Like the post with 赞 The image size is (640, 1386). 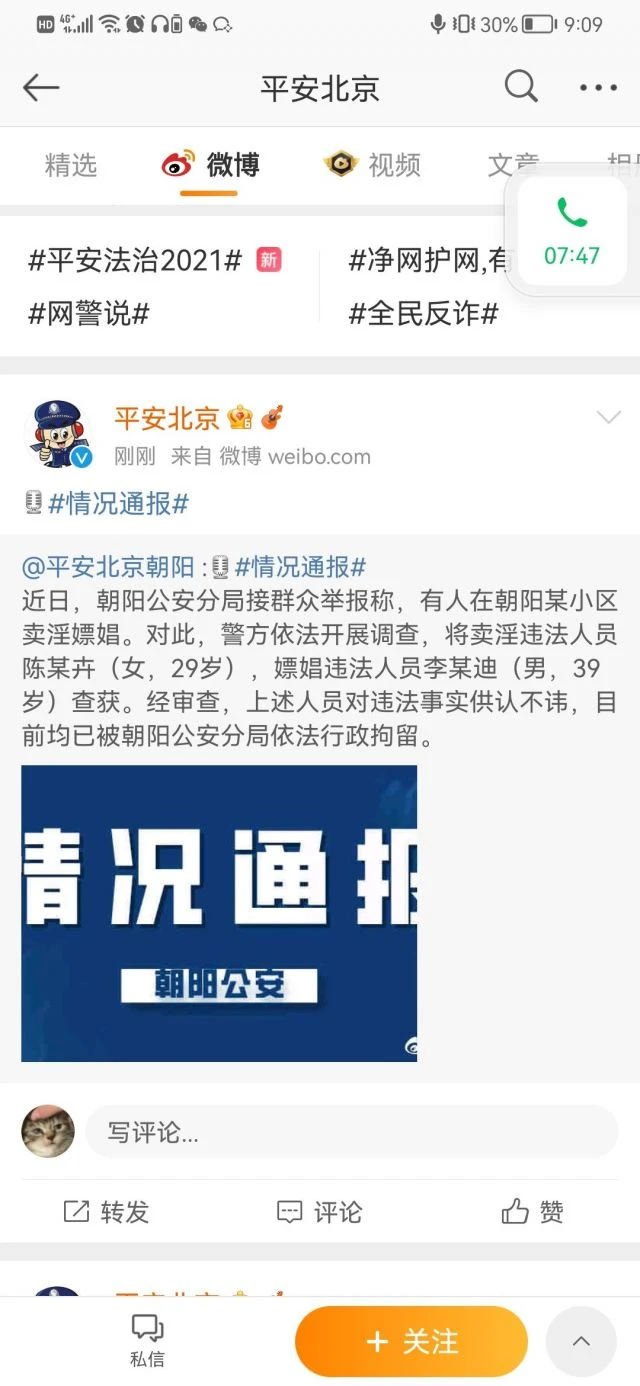pyautogui.click(x=532, y=1212)
